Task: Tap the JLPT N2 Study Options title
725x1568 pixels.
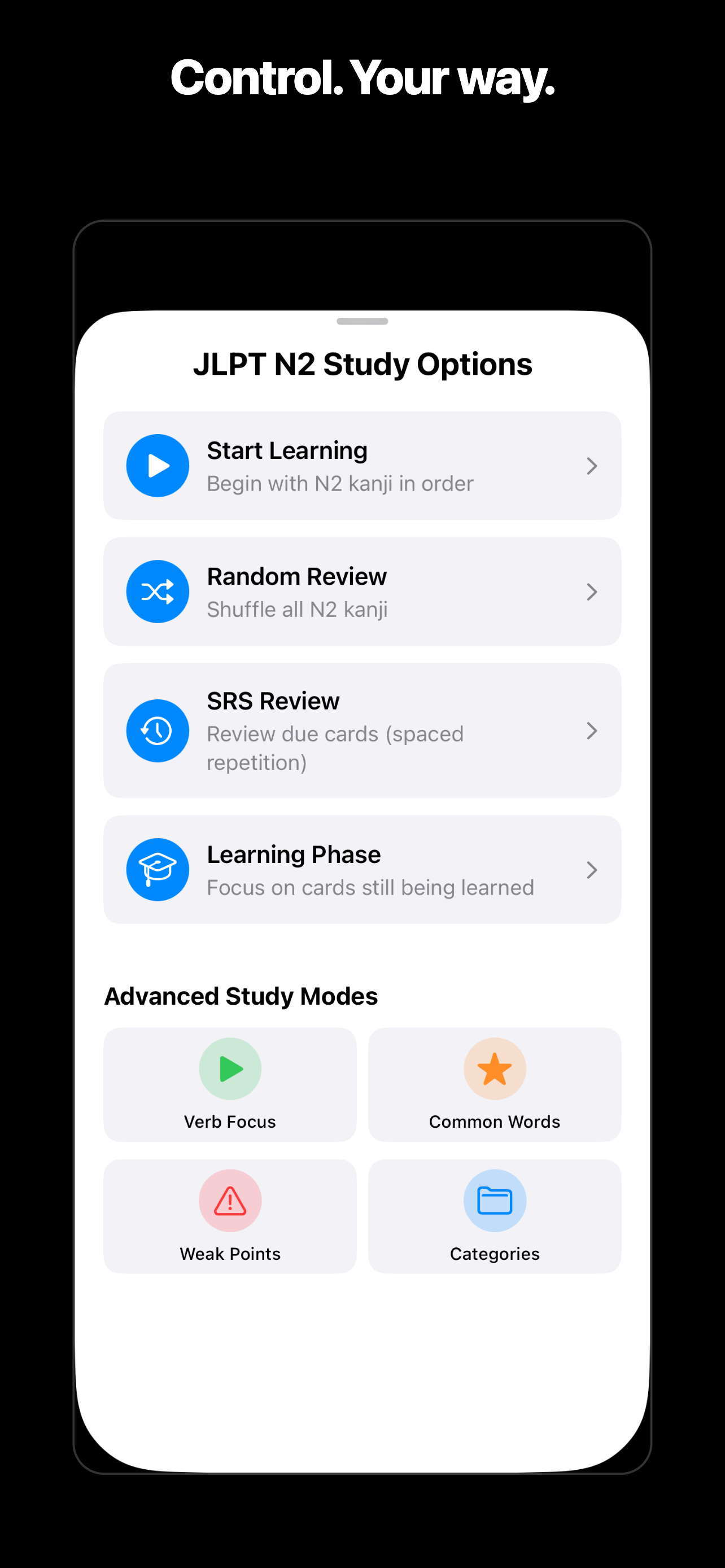Action: (x=362, y=363)
